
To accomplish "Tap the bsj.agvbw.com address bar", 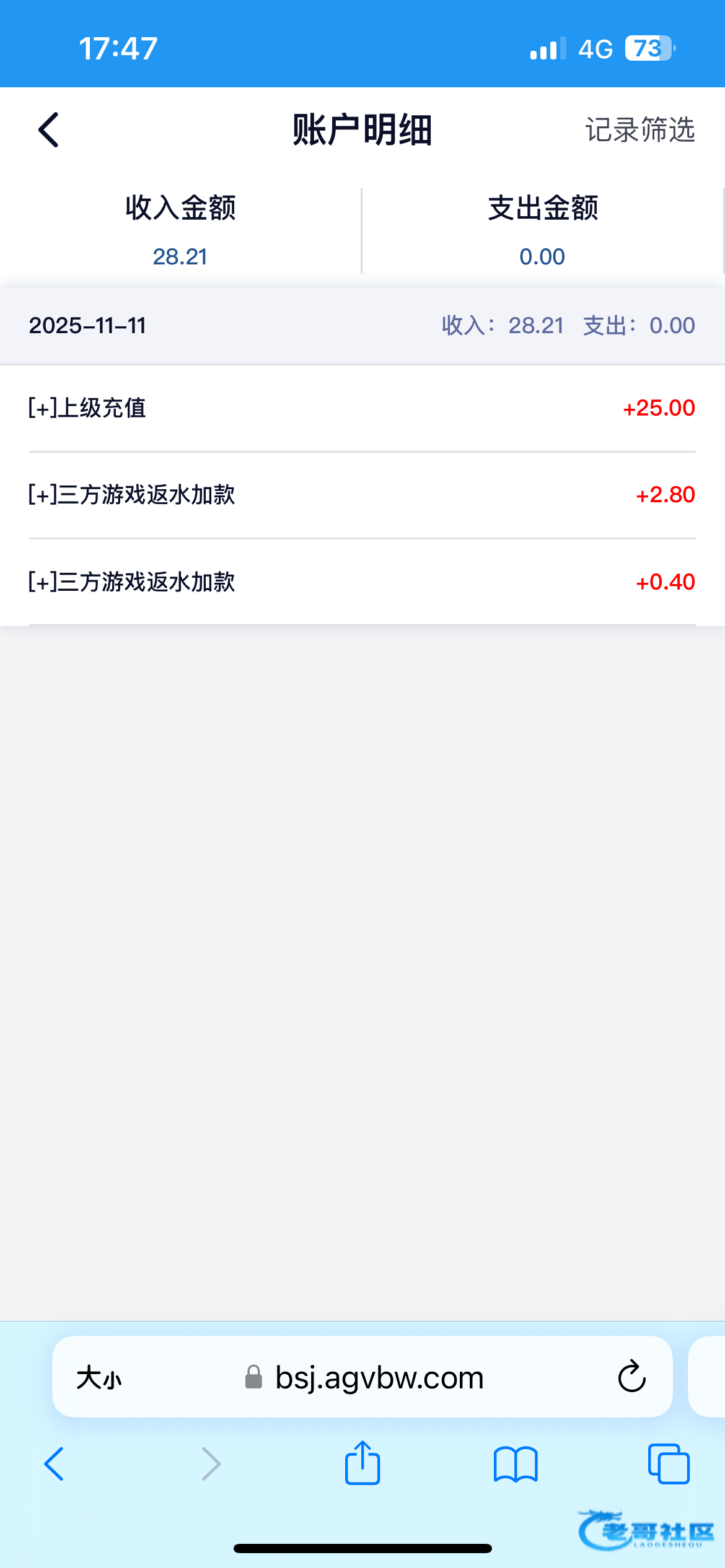I will point(378,1379).
